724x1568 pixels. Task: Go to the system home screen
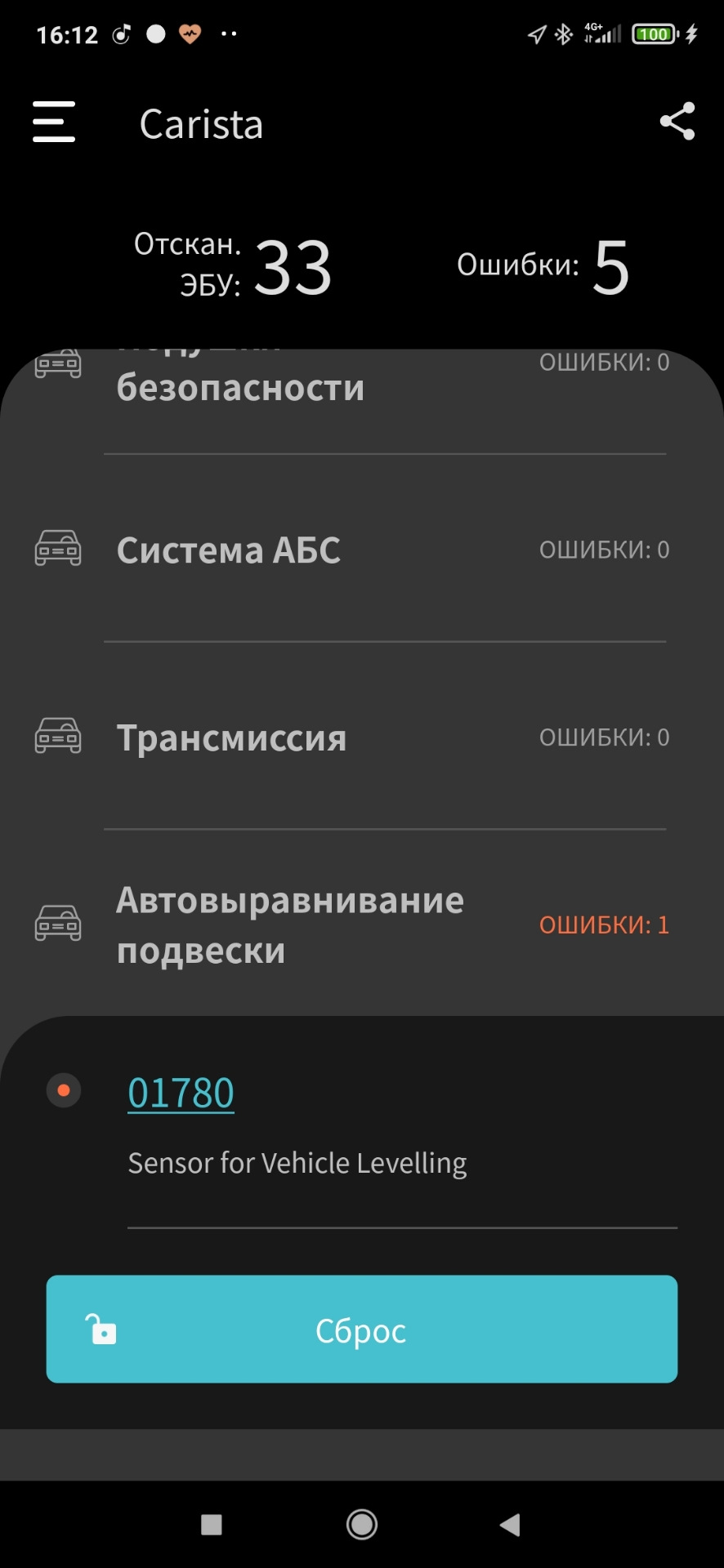361,1524
